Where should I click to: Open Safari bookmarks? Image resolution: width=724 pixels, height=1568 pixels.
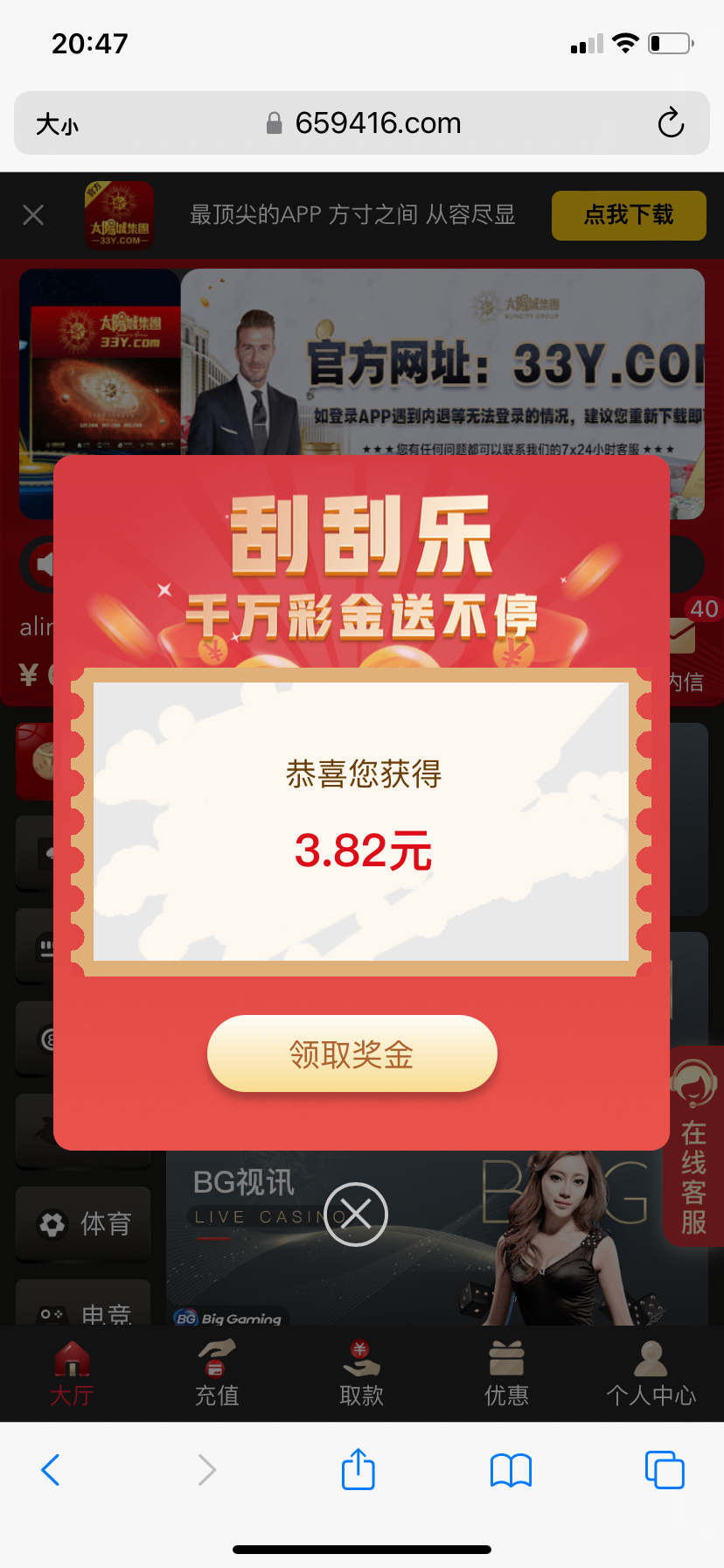pos(511,1470)
